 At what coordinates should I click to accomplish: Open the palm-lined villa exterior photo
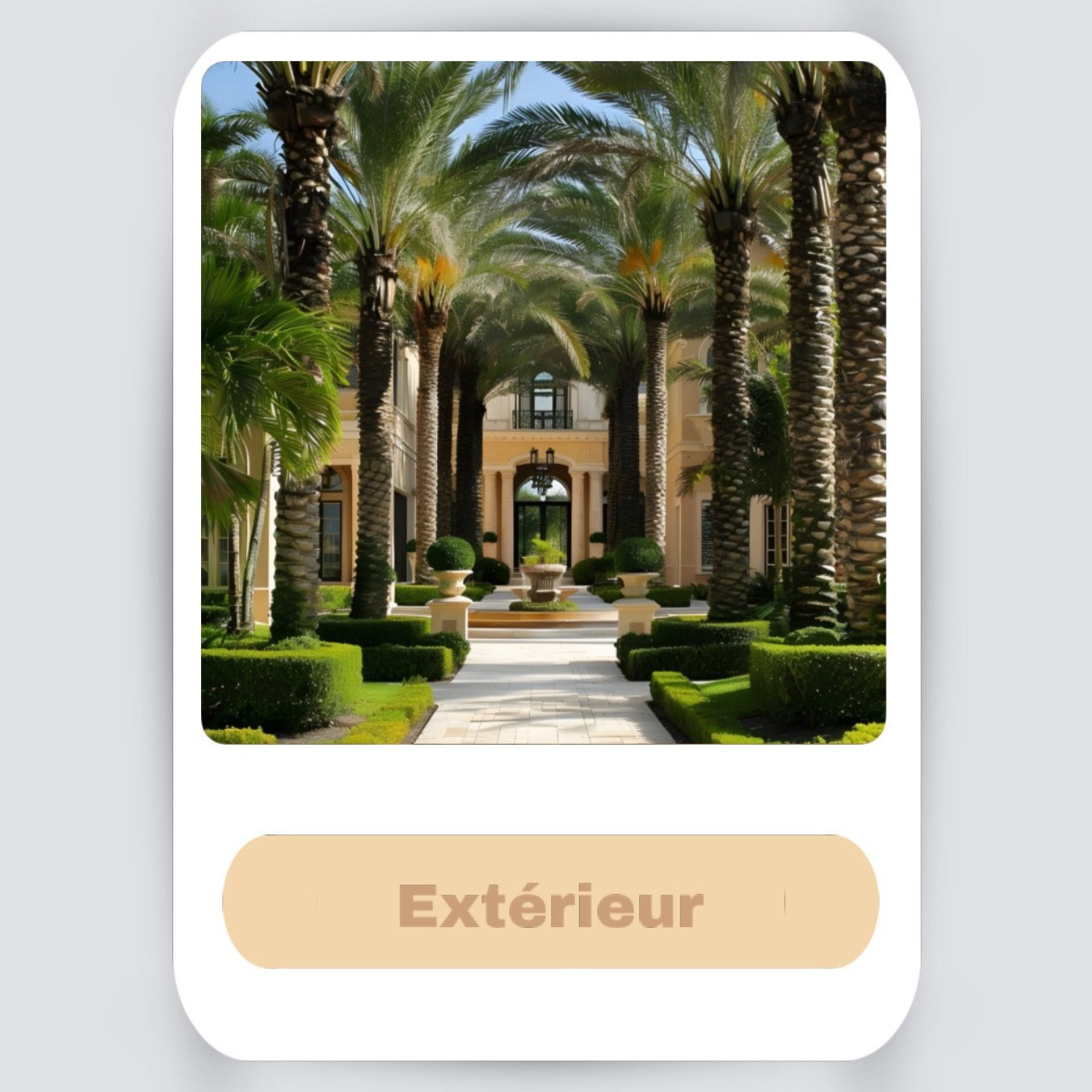click(x=543, y=403)
